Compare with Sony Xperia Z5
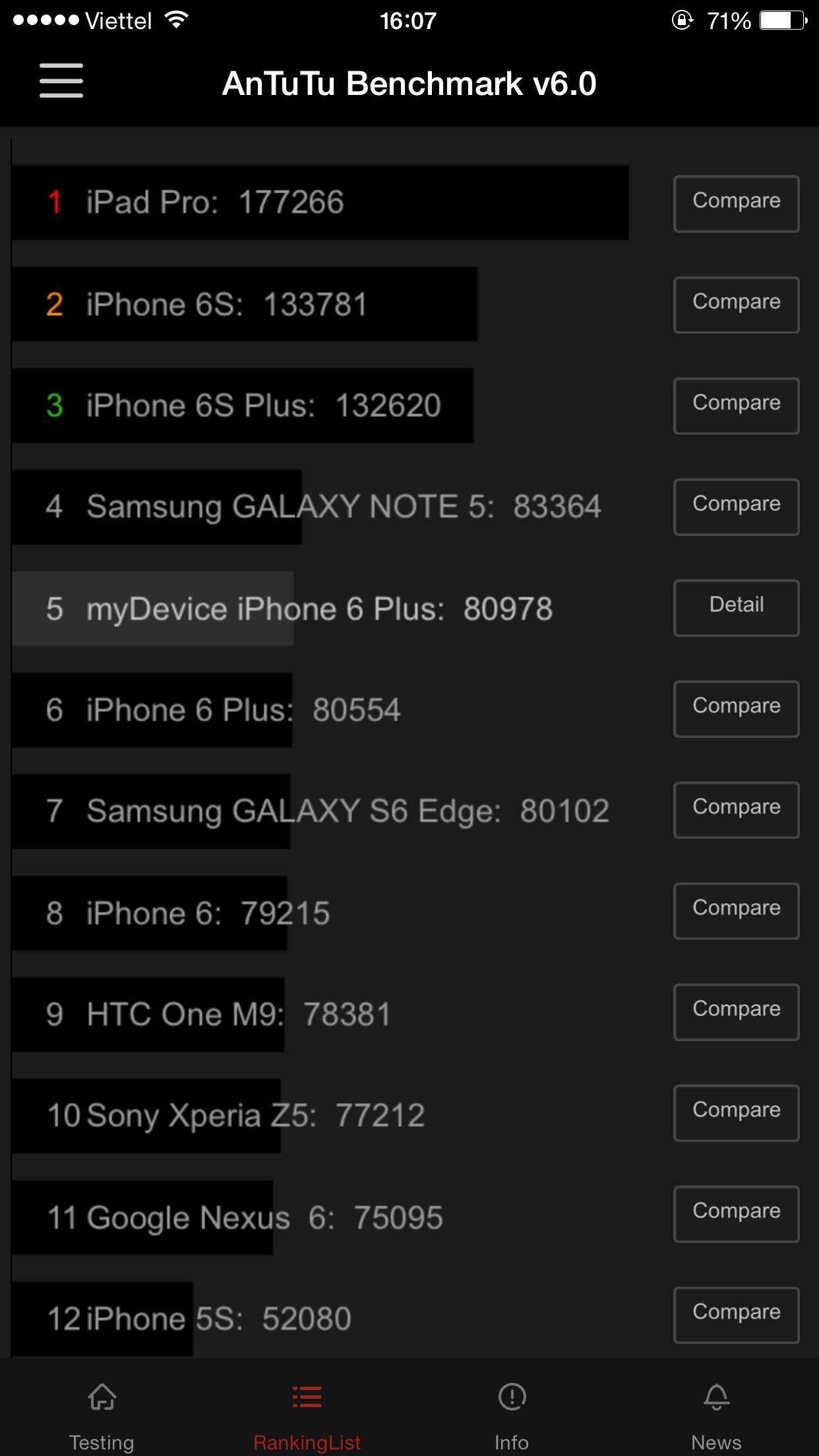819x1456 pixels. coord(736,1112)
